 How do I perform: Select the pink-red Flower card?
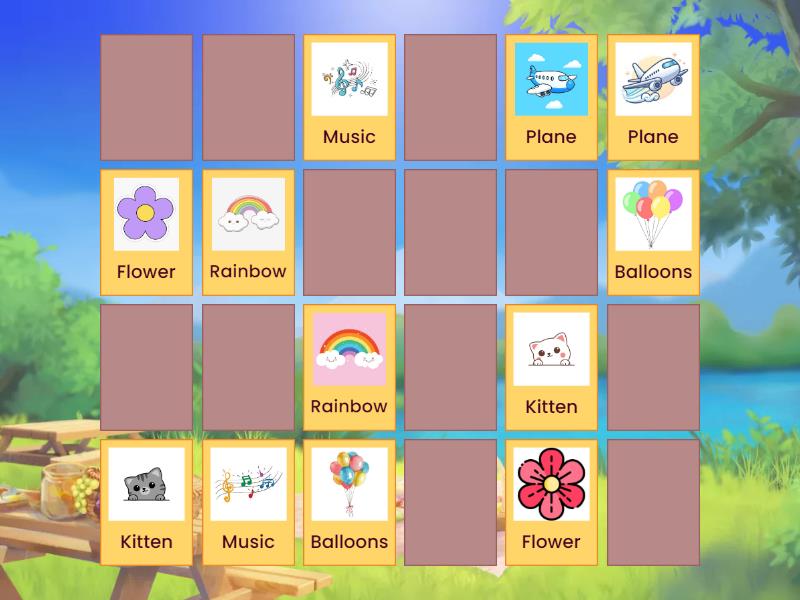pos(551,502)
